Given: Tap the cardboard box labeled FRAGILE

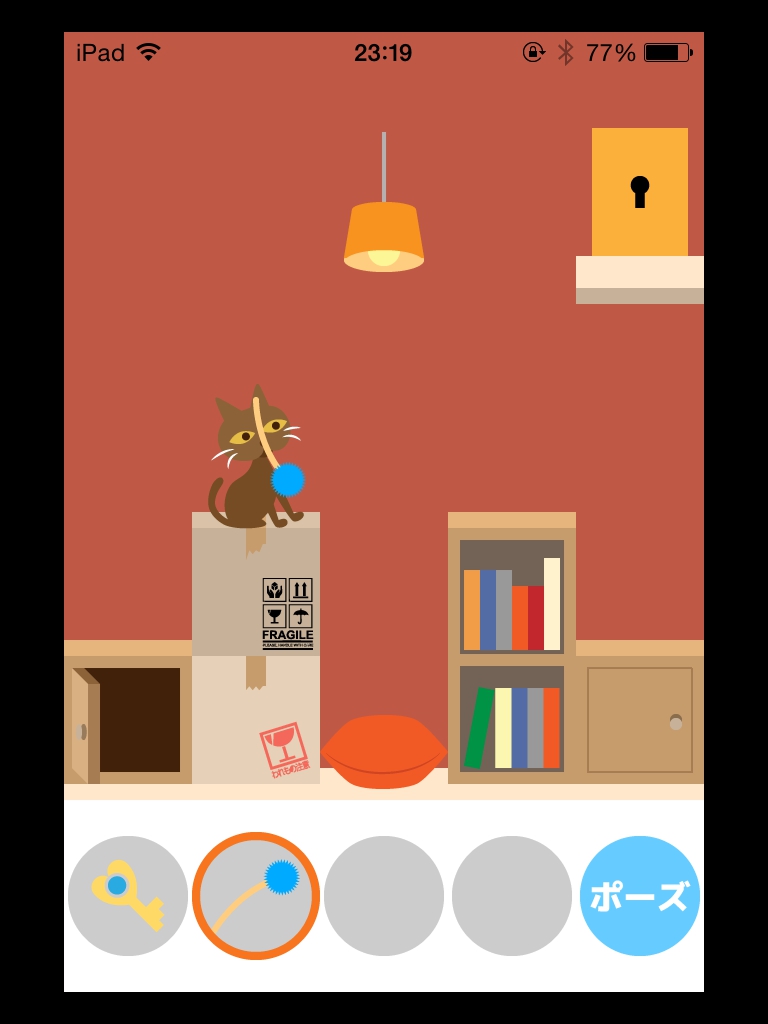Looking at the screenshot, I should (x=256, y=600).
